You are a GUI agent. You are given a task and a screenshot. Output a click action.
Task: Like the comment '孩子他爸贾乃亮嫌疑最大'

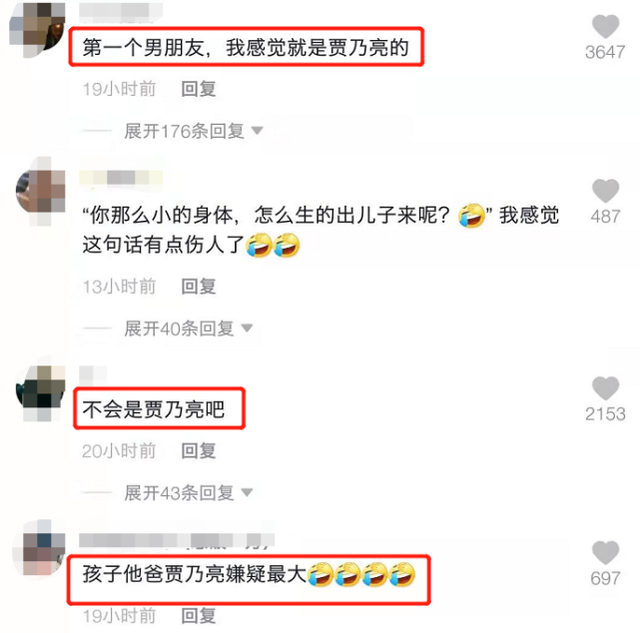606,553
